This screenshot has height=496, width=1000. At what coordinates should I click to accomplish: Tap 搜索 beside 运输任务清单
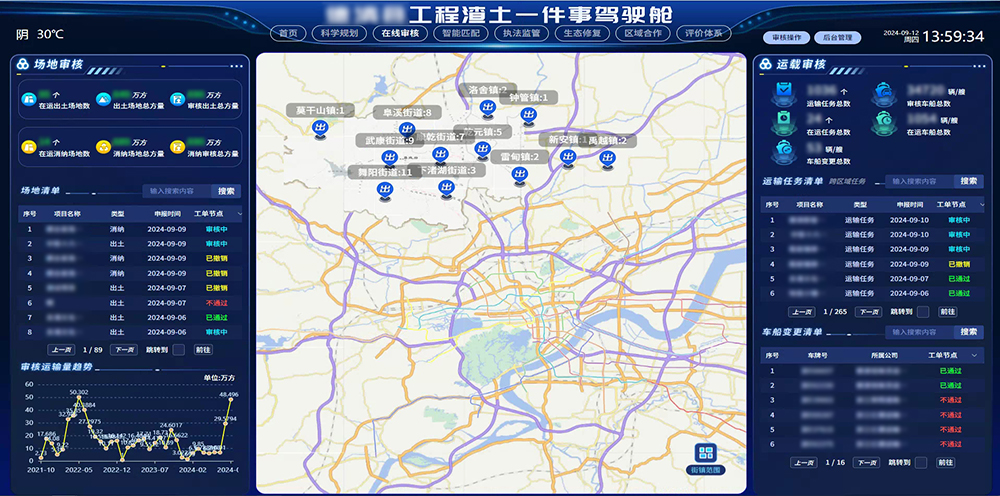(969, 181)
